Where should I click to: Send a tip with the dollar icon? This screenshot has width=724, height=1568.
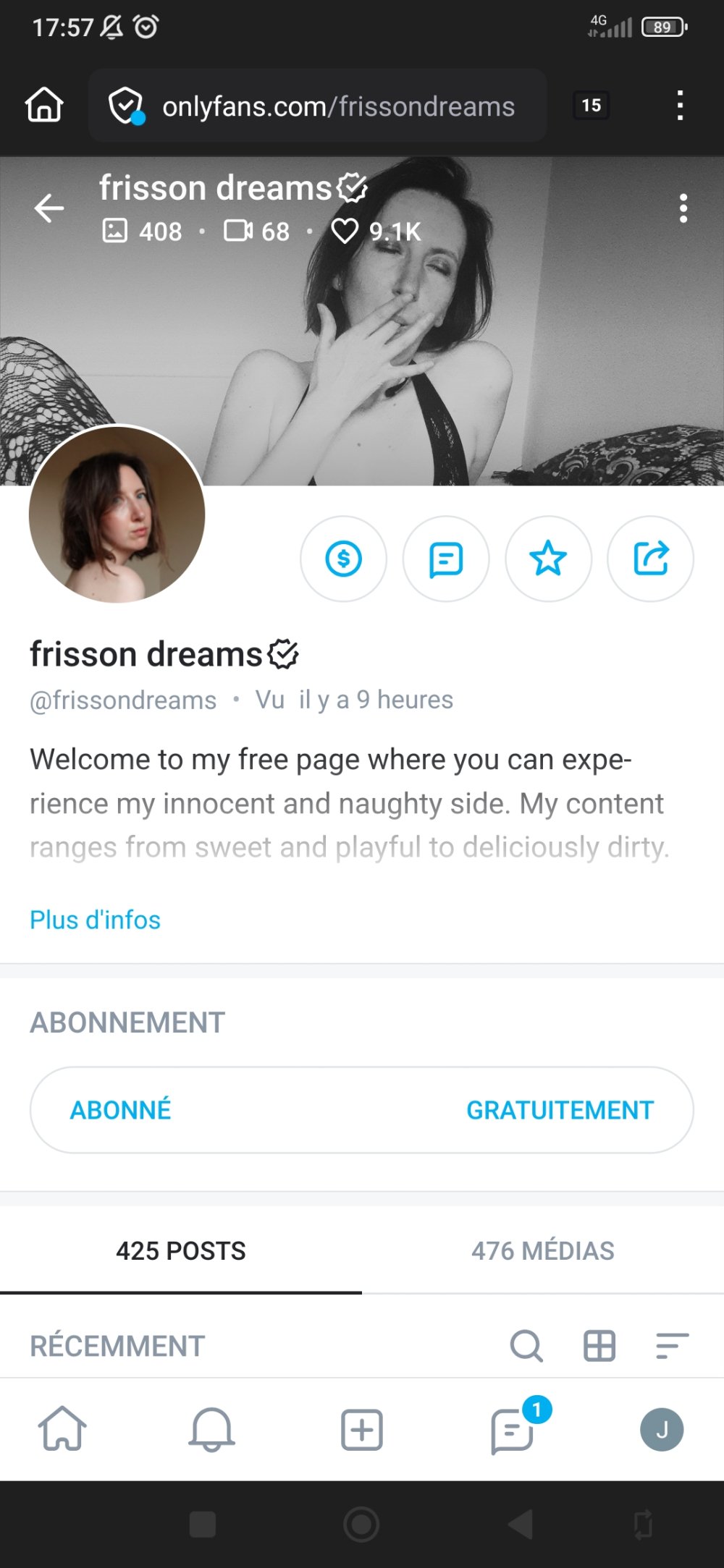(x=343, y=559)
